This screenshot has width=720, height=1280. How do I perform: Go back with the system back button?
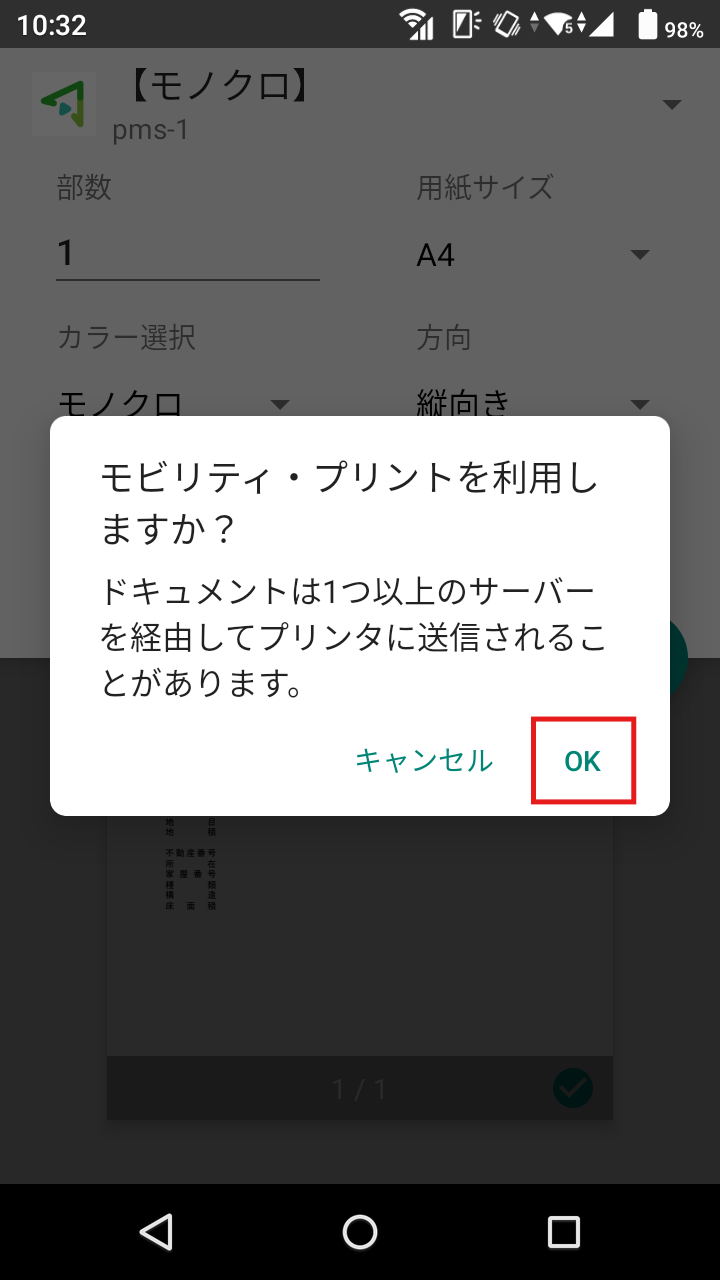156,1232
